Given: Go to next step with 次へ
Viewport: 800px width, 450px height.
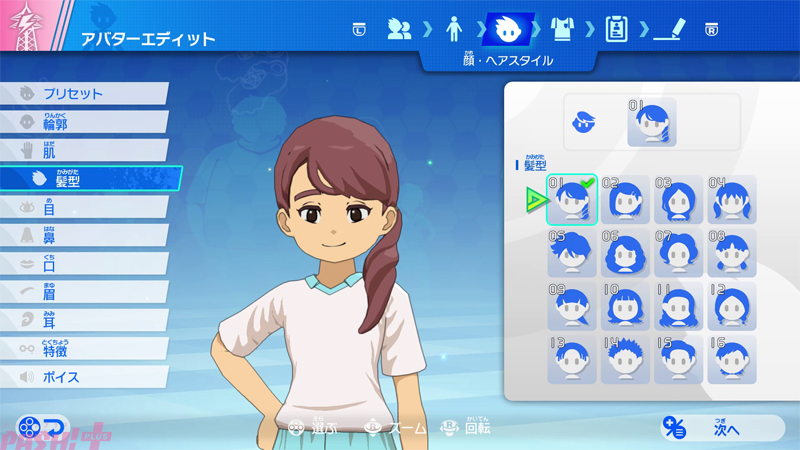Looking at the screenshot, I should [x=722, y=428].
